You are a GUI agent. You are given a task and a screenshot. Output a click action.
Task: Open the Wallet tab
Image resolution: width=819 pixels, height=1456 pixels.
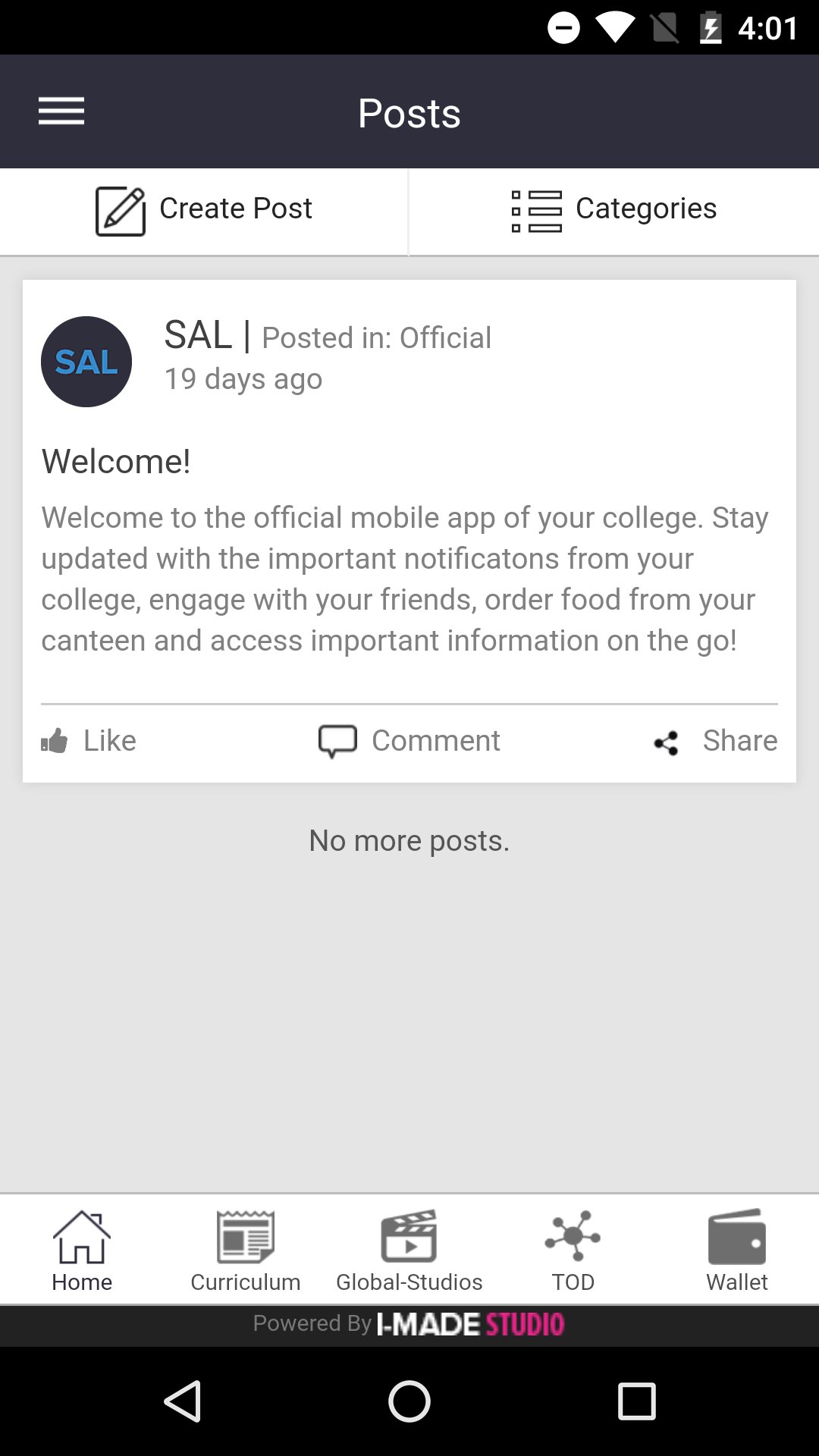[x=737, y=1250]
